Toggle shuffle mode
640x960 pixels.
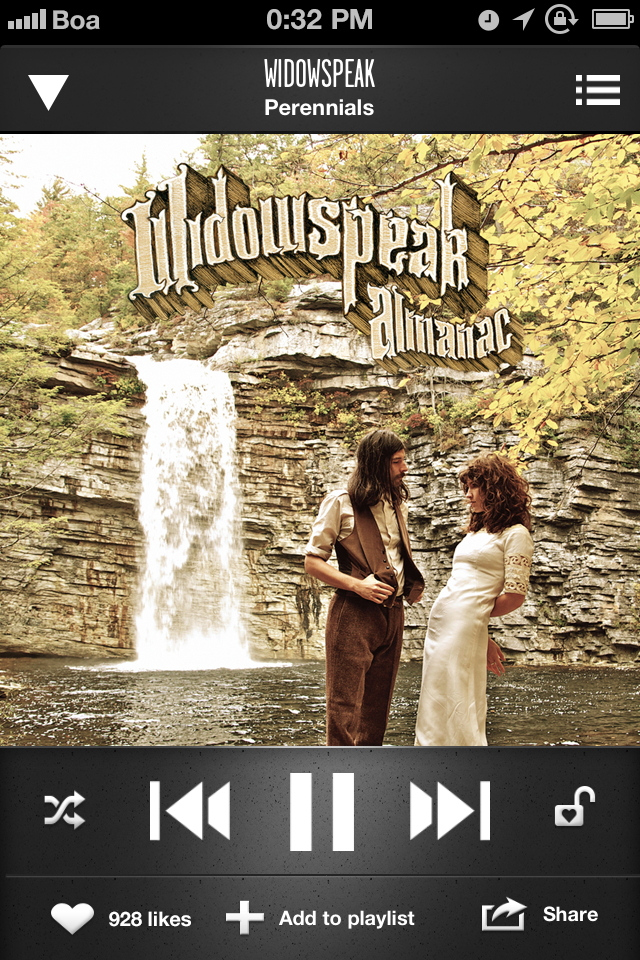pyautogui.click(x=65, y=809)
